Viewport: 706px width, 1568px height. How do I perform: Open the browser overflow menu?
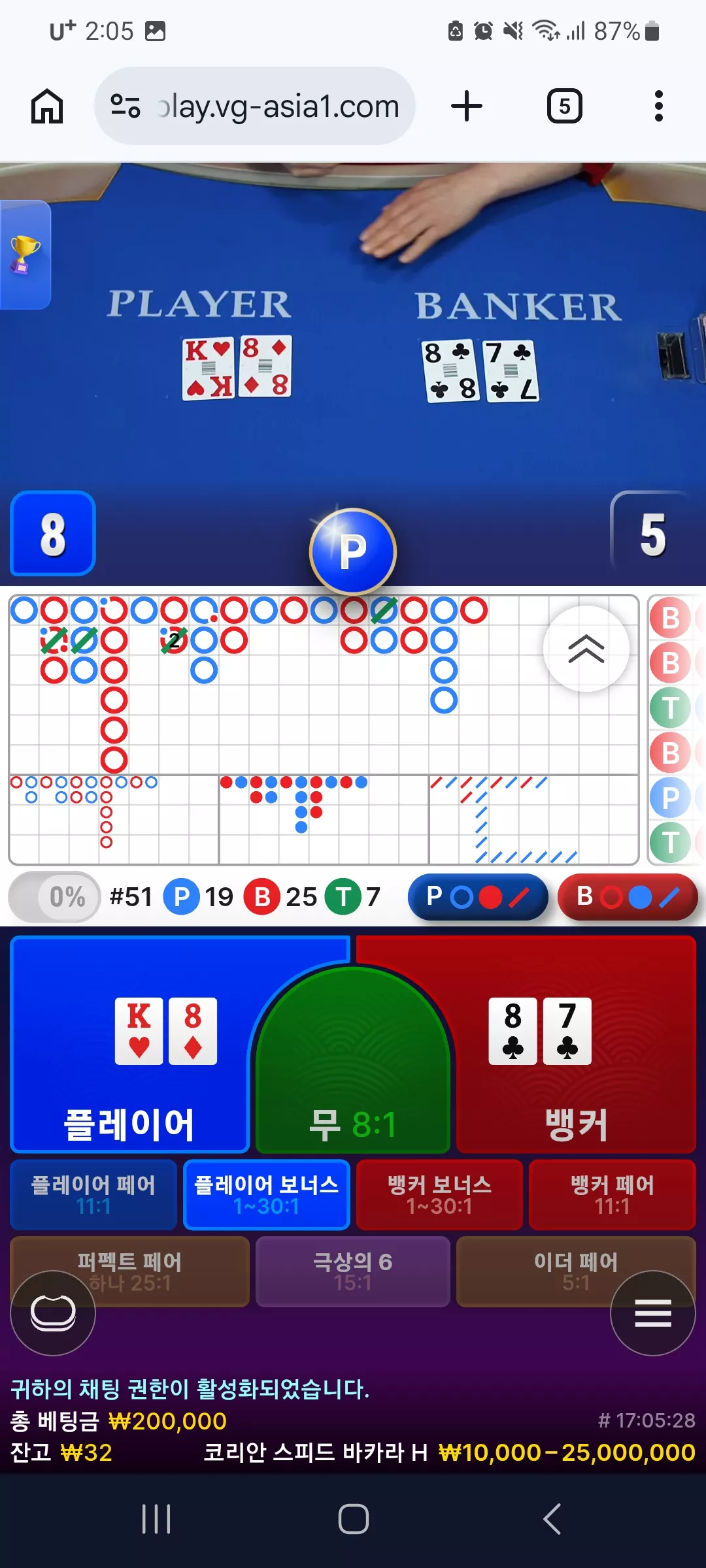click(658, 106)
